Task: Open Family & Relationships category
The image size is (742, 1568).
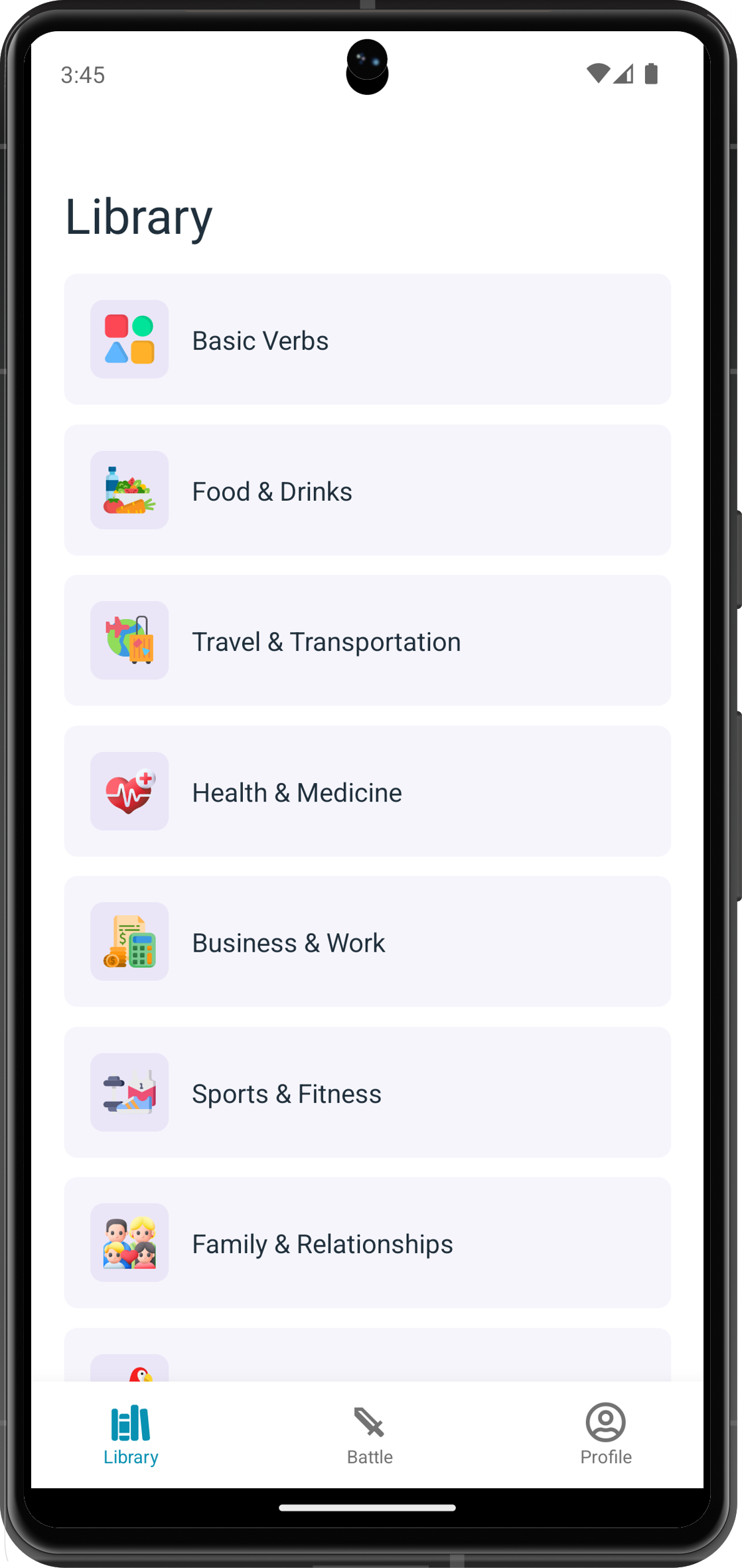Action: click(x=367, y=1243)
